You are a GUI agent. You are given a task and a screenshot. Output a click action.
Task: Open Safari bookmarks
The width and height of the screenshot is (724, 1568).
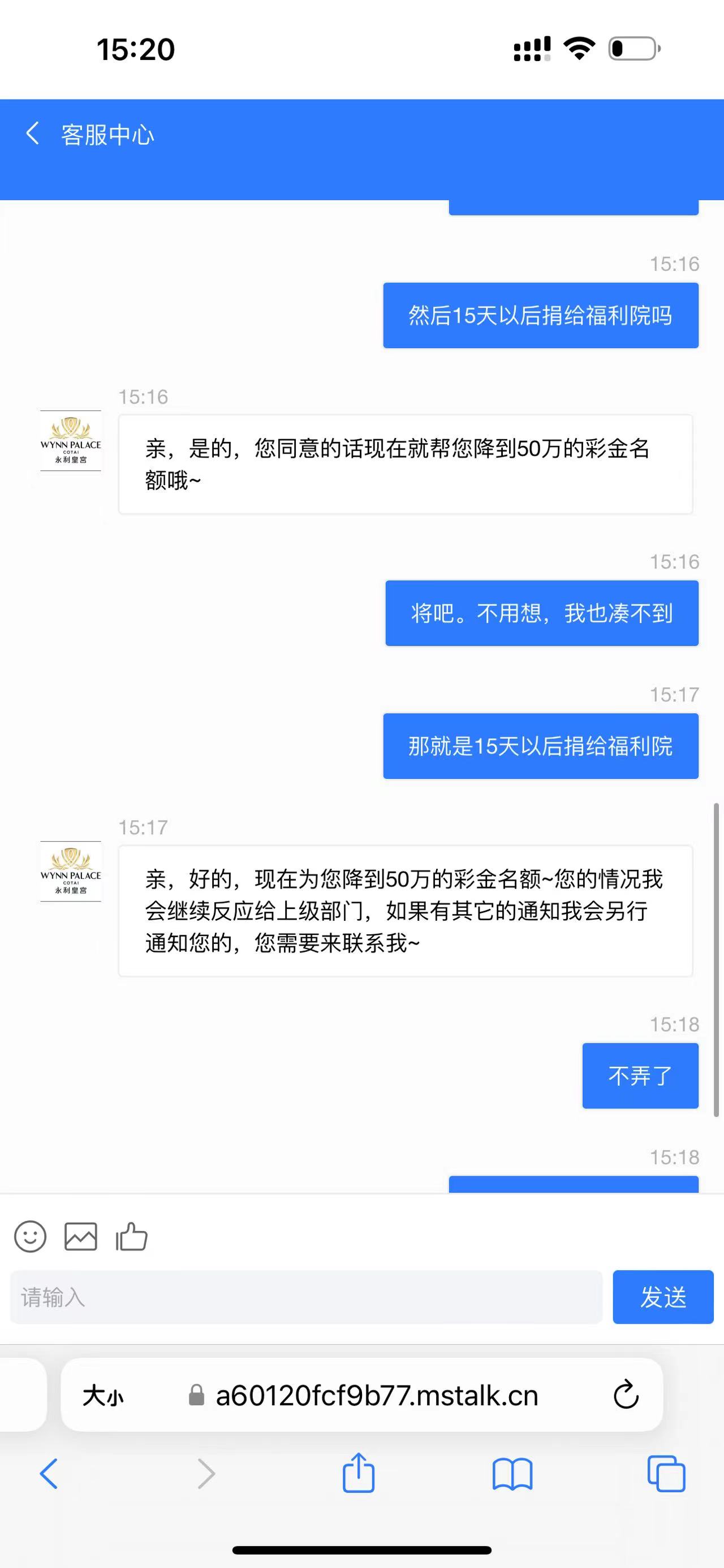(x=512, y=1474)
